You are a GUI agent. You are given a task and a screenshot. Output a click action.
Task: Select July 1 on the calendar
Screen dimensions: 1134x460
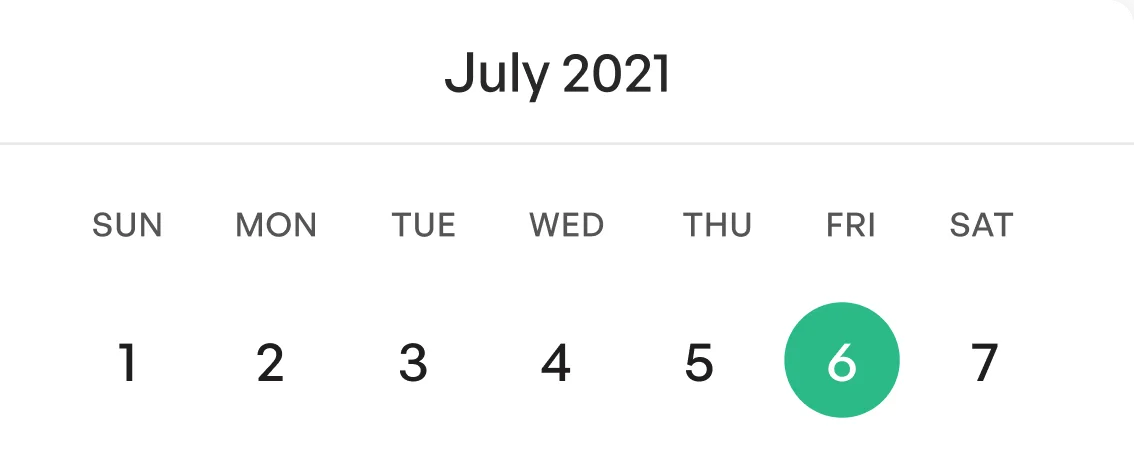pos(127,362)
